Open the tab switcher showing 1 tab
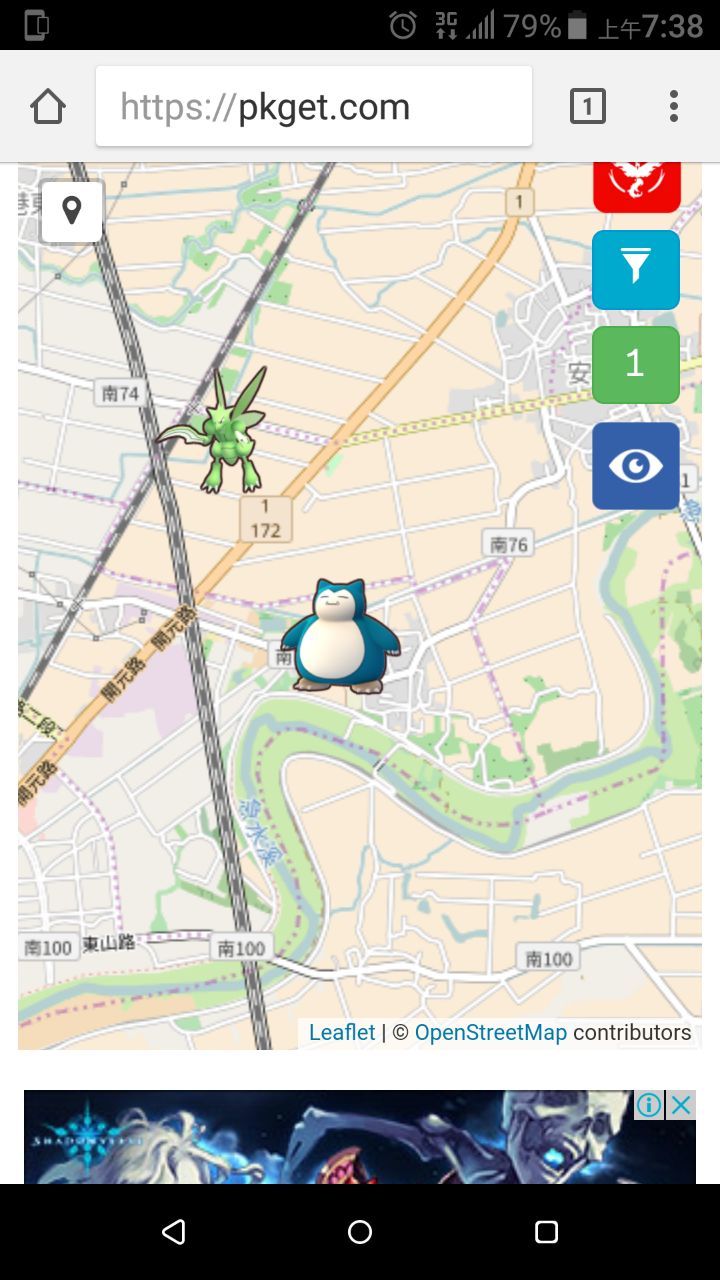The image size is (720, 1280). tap(588, 106)
